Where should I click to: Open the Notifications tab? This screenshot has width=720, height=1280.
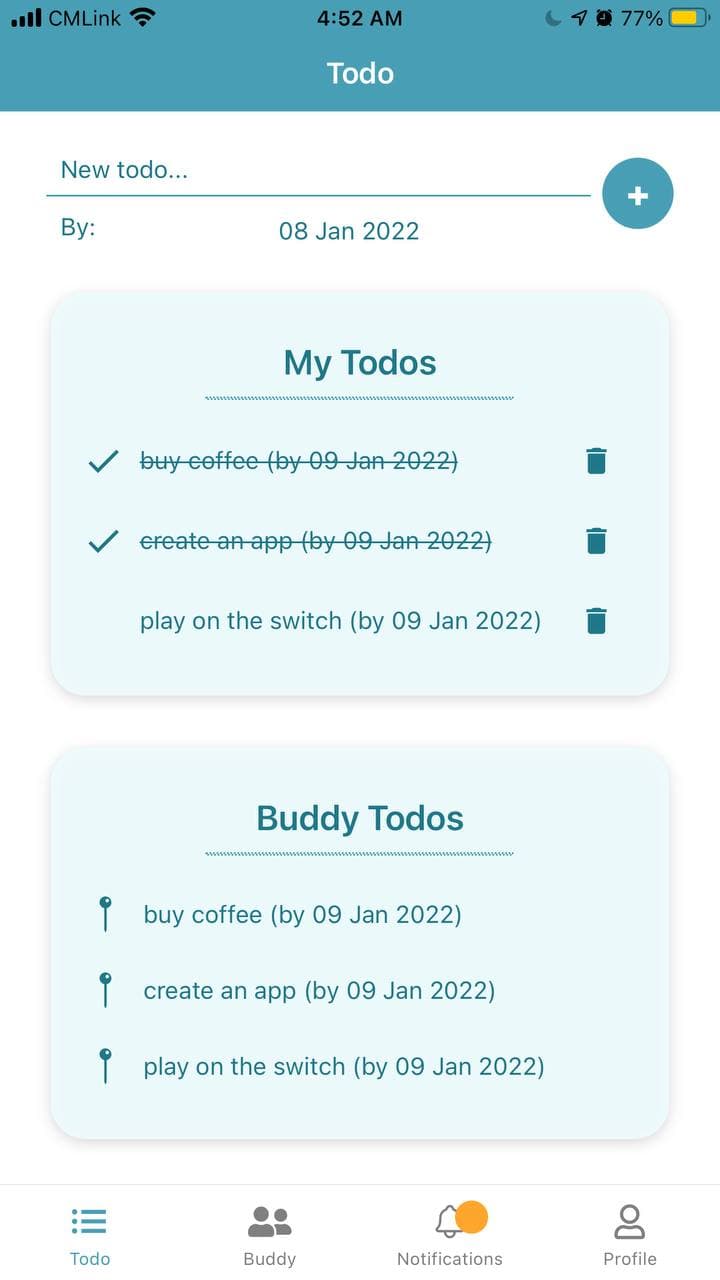pos(450,1234)
